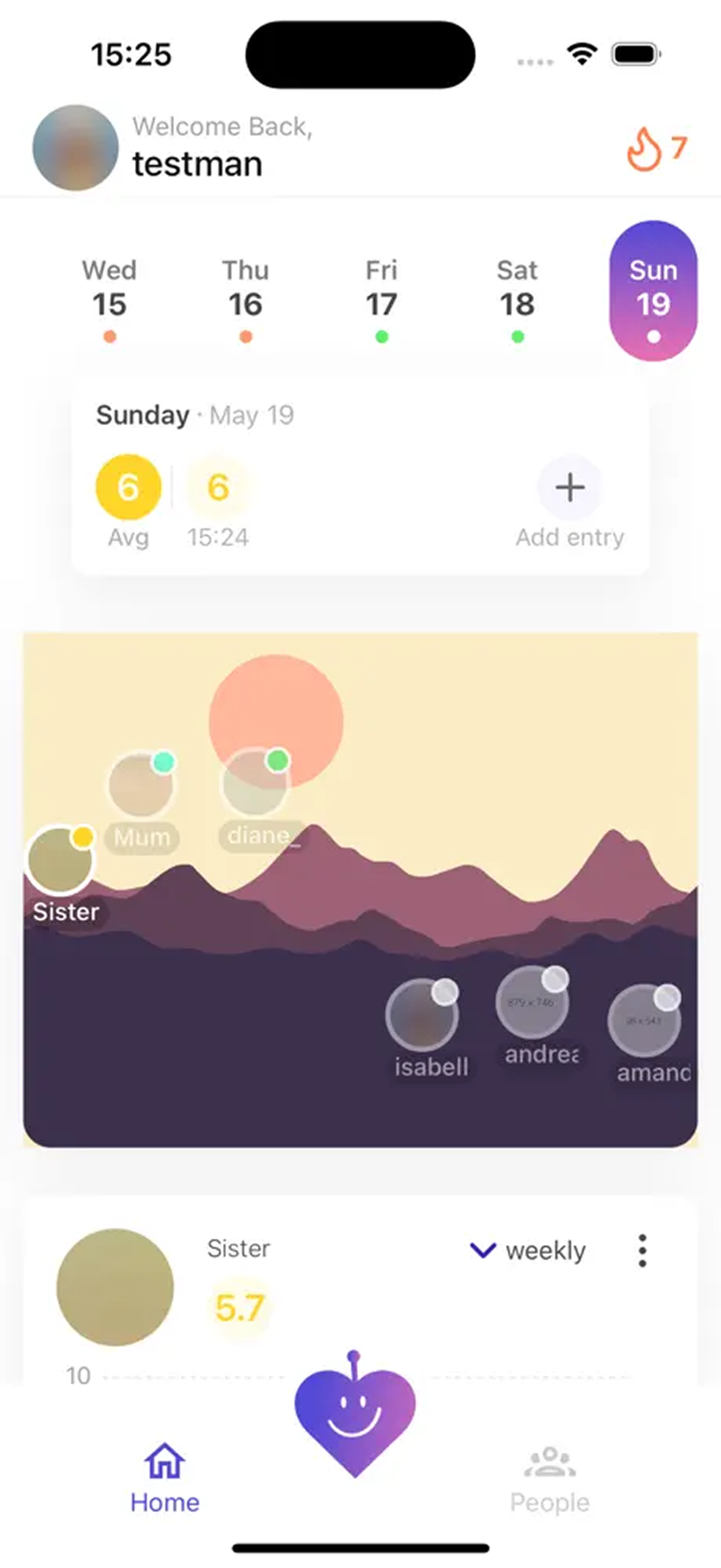Select Sun 19 in the date strip

pyautogui.click(x=653, y=292)
